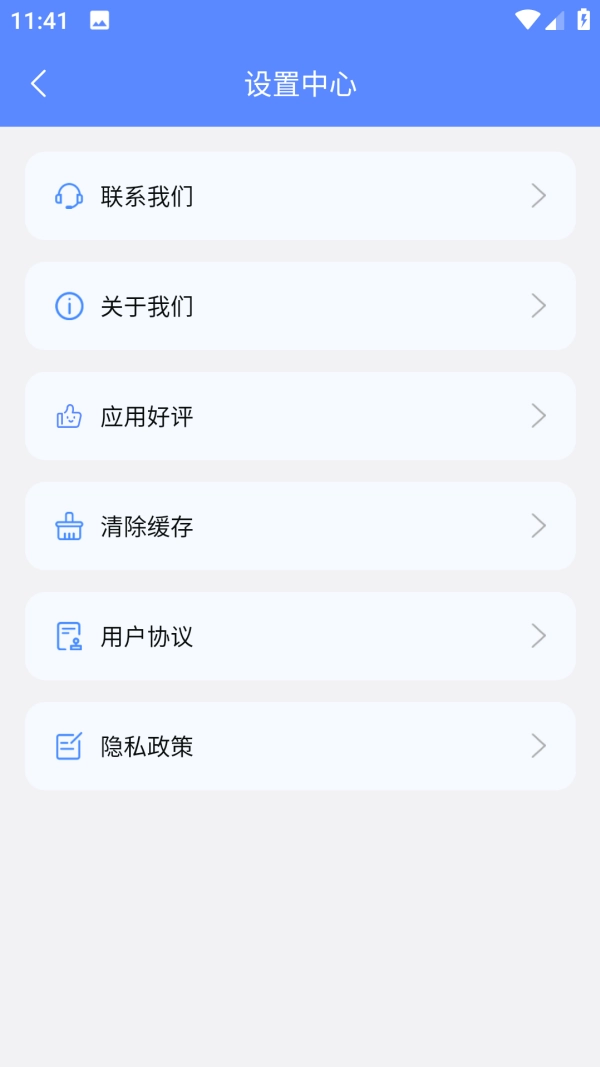600x1067 pixels.
Task: Open 隐私政策 row
Action: [x=300, y=746]
